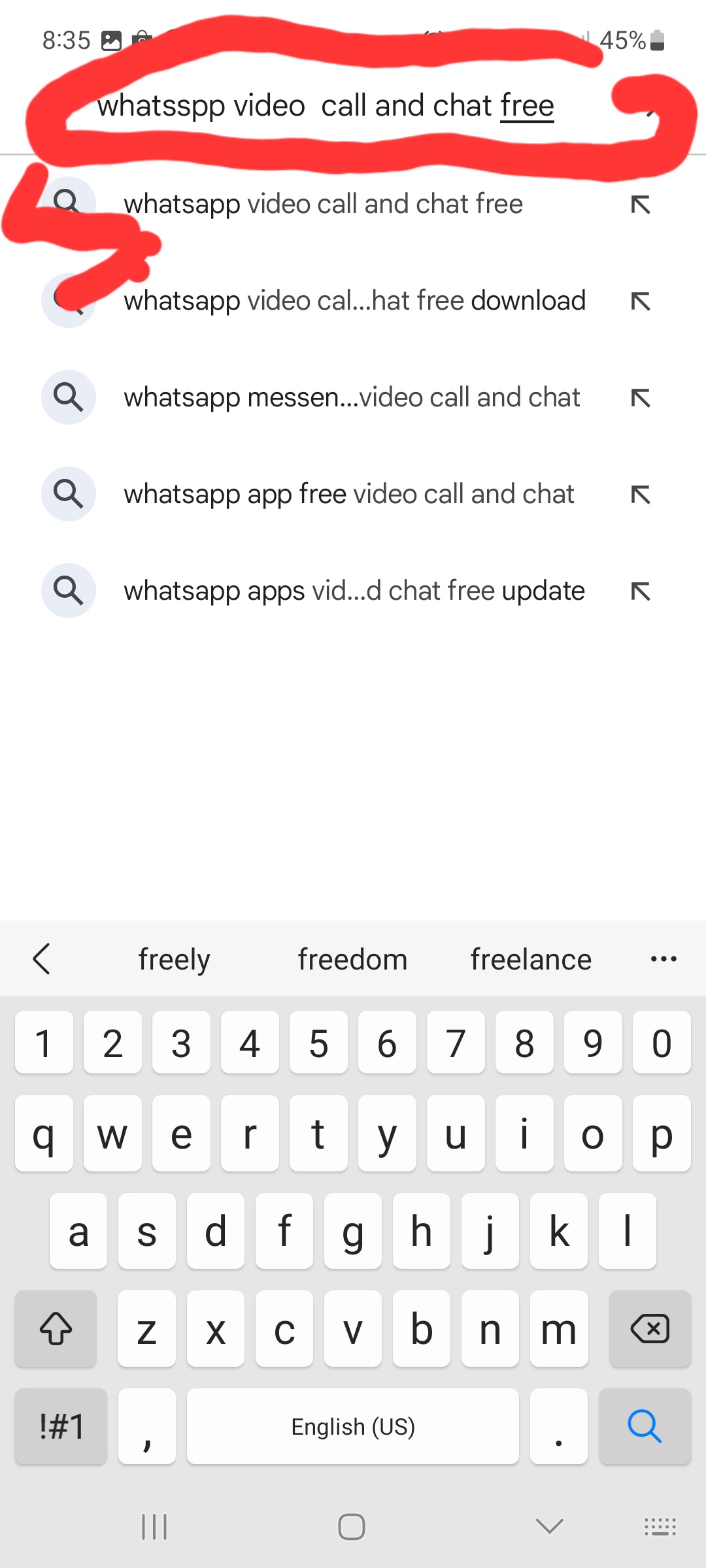Screen dimensions: 706x1568
Task: Fill query arrow beside 'whatsapp app free video call'
Action: tap(641, 495)
